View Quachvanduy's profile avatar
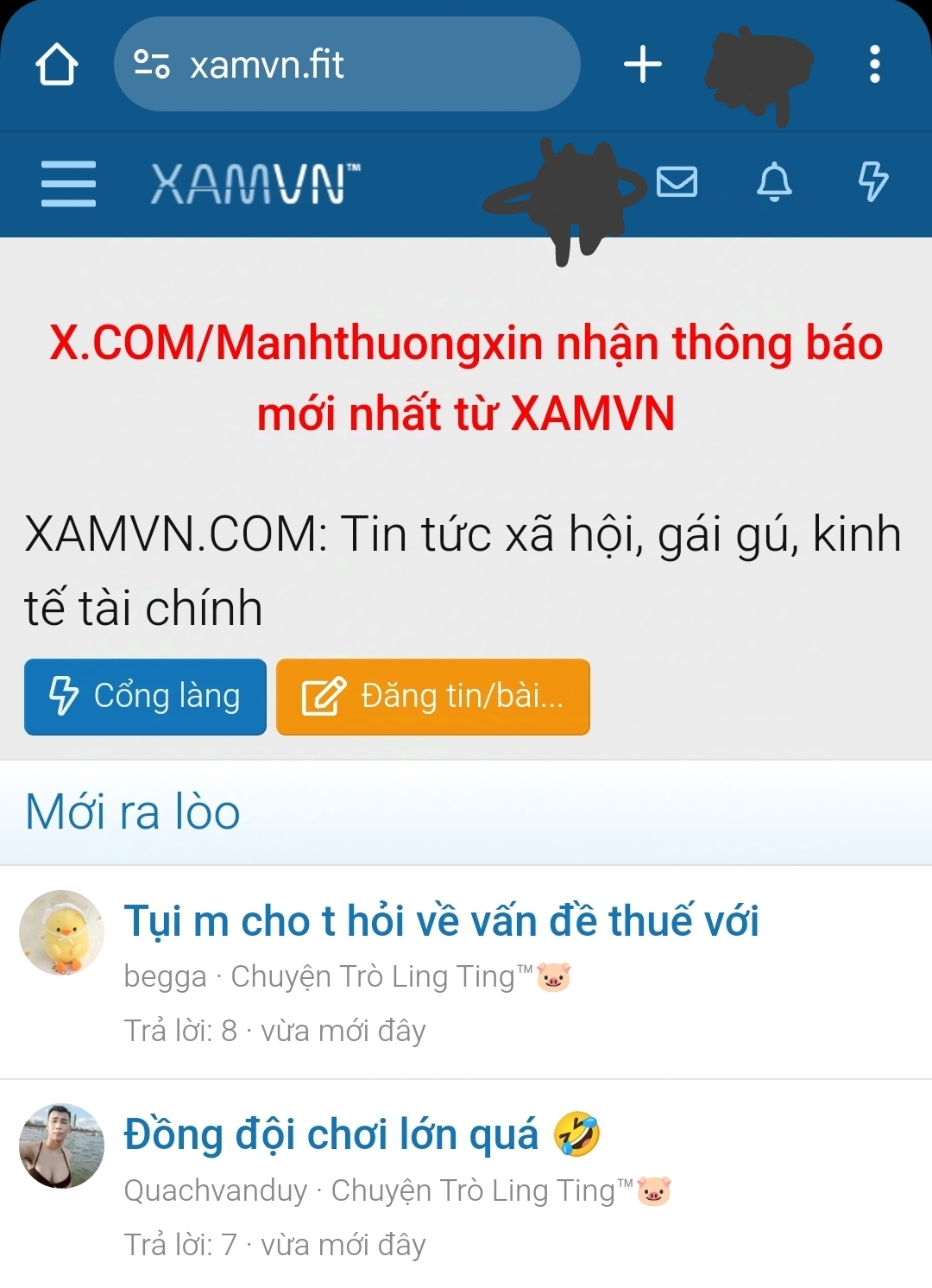932x1288 pixels. pos(62,1146)
